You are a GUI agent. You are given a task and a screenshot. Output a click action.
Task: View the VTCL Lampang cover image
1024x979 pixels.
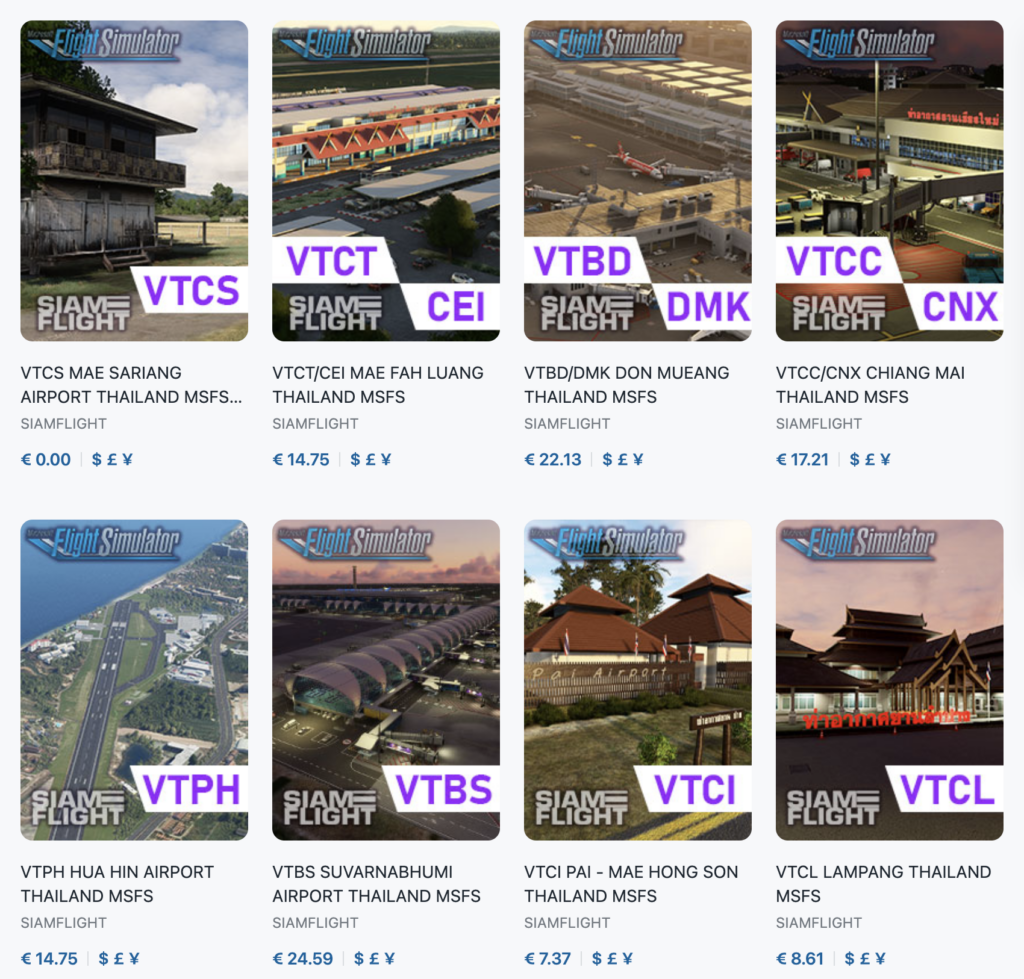tap(890, 680)
